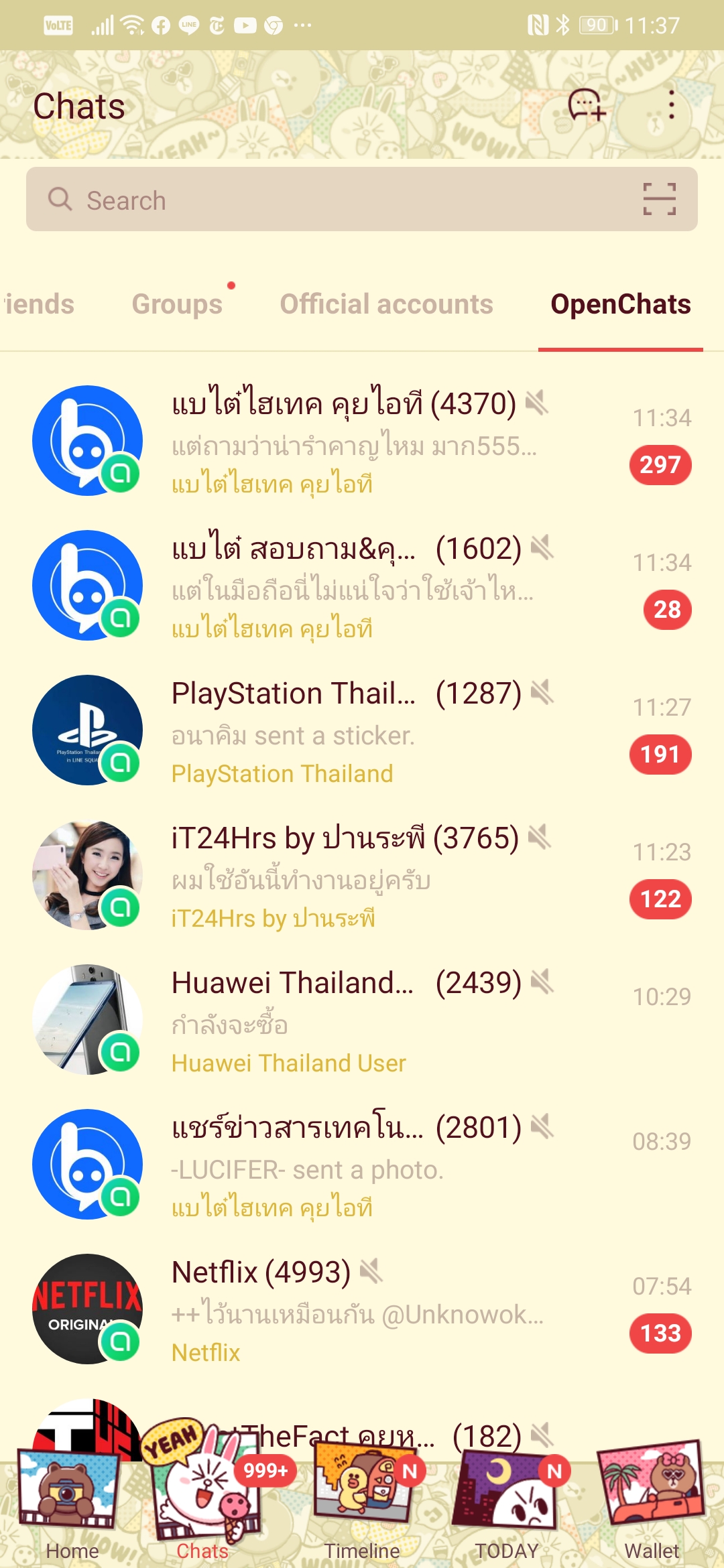Image resolution: width=724 pixels, height=1568 pixels.
Task: Open the Netflix (4993) openchat
Action: [x=362, y=1309]
